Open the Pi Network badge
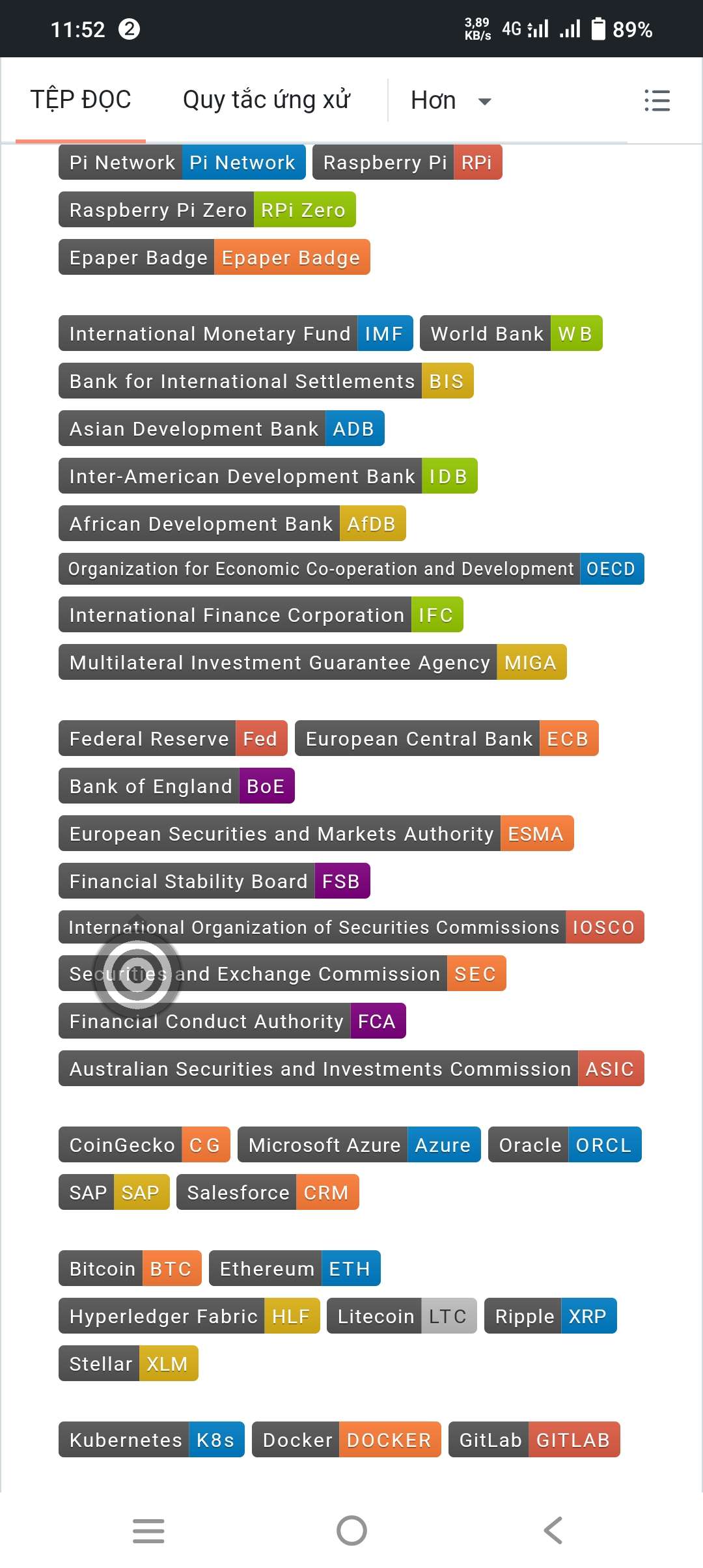The width and height of the screenshot is (703, 1568). (x=182, y=162)
